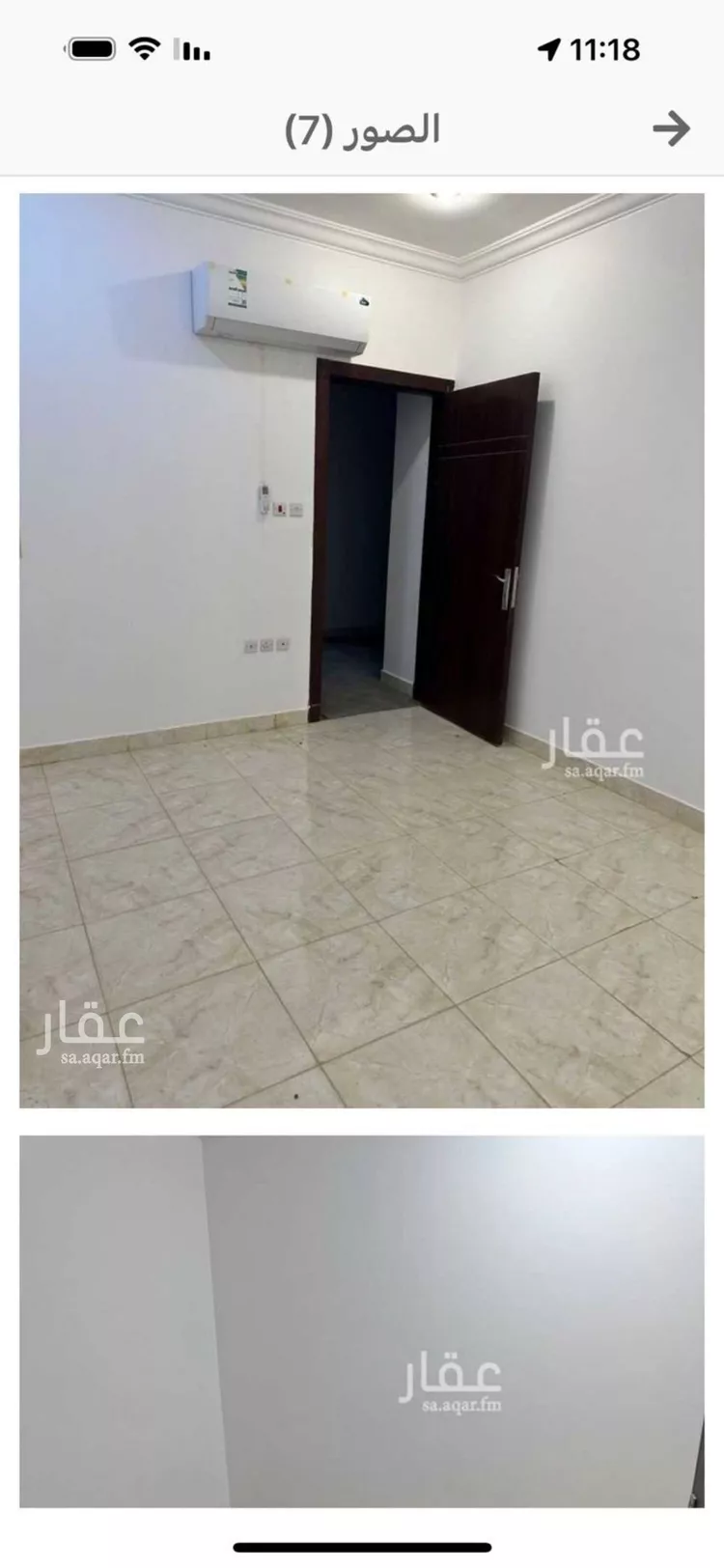Viewport: 724px width, 1568px height.
Task: Open the room photo with the door
Action: pos(362,650)
